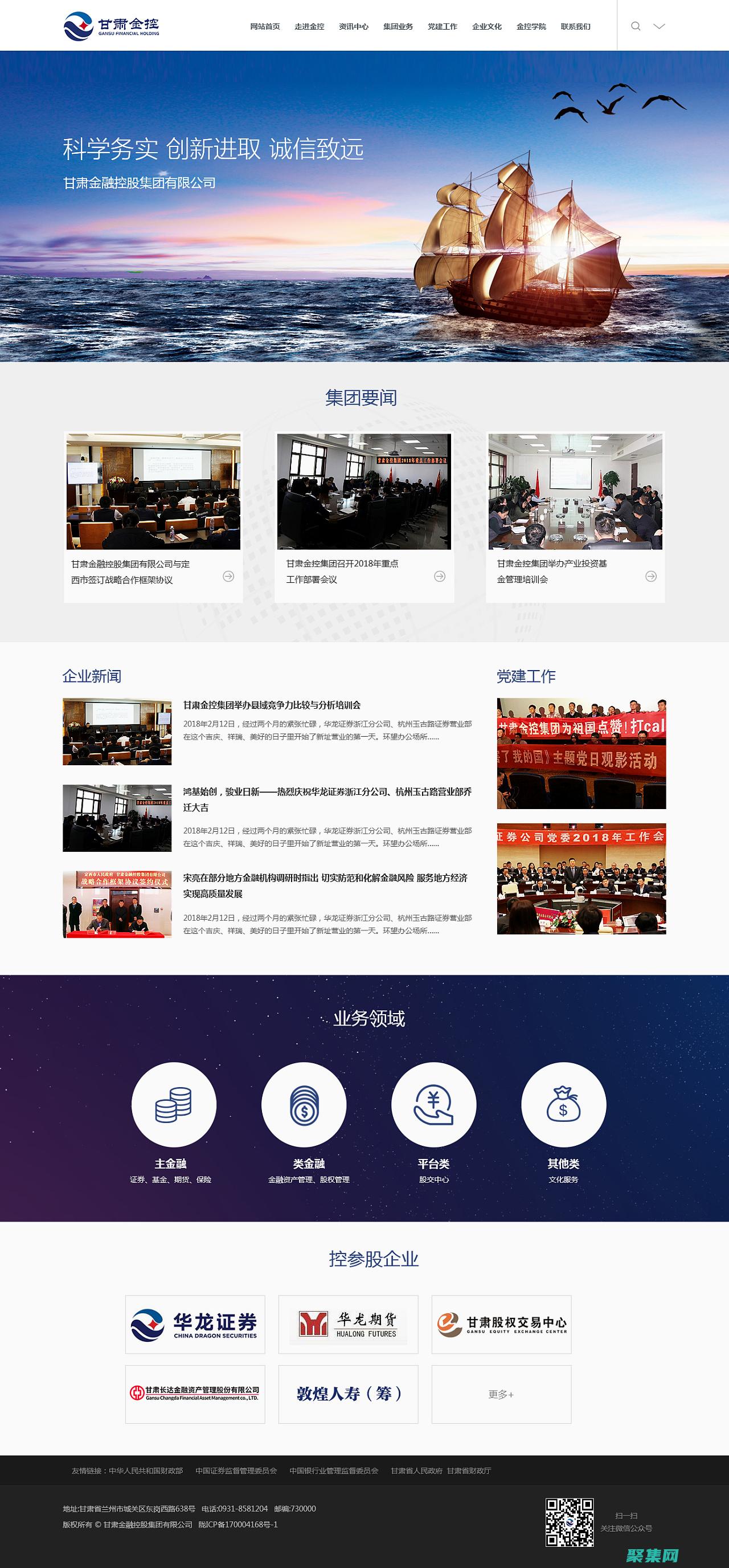Select 集团业务 in the navigation bar
Screen dimensions: 729x1568
(x=398, y=27)
